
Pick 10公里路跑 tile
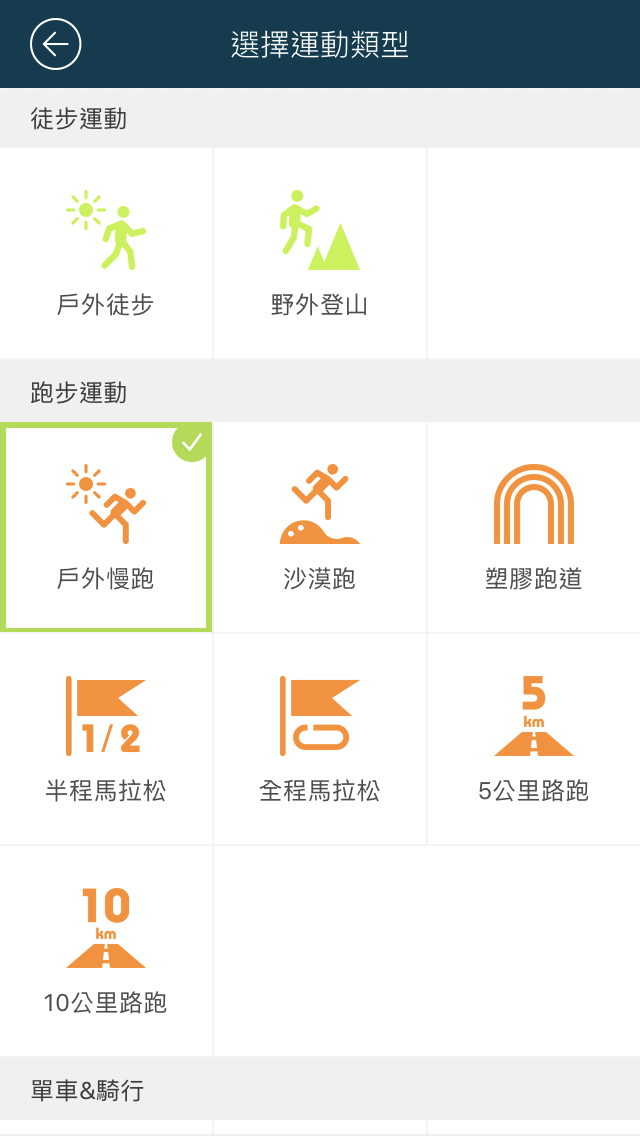(x=106, y=951)
